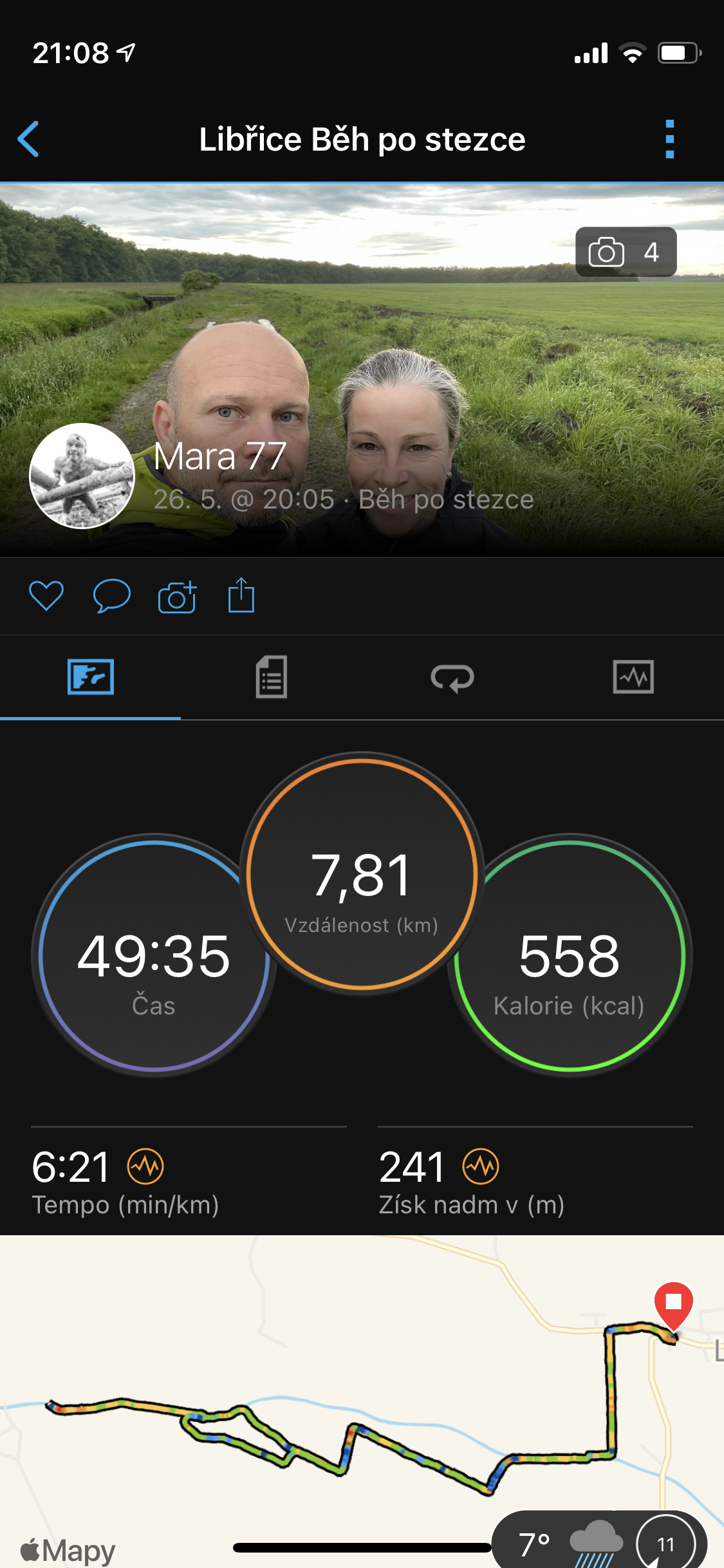Open the three-dot overflow menu
Viewport: 724px width, 1568px height.
coord(670,139)
